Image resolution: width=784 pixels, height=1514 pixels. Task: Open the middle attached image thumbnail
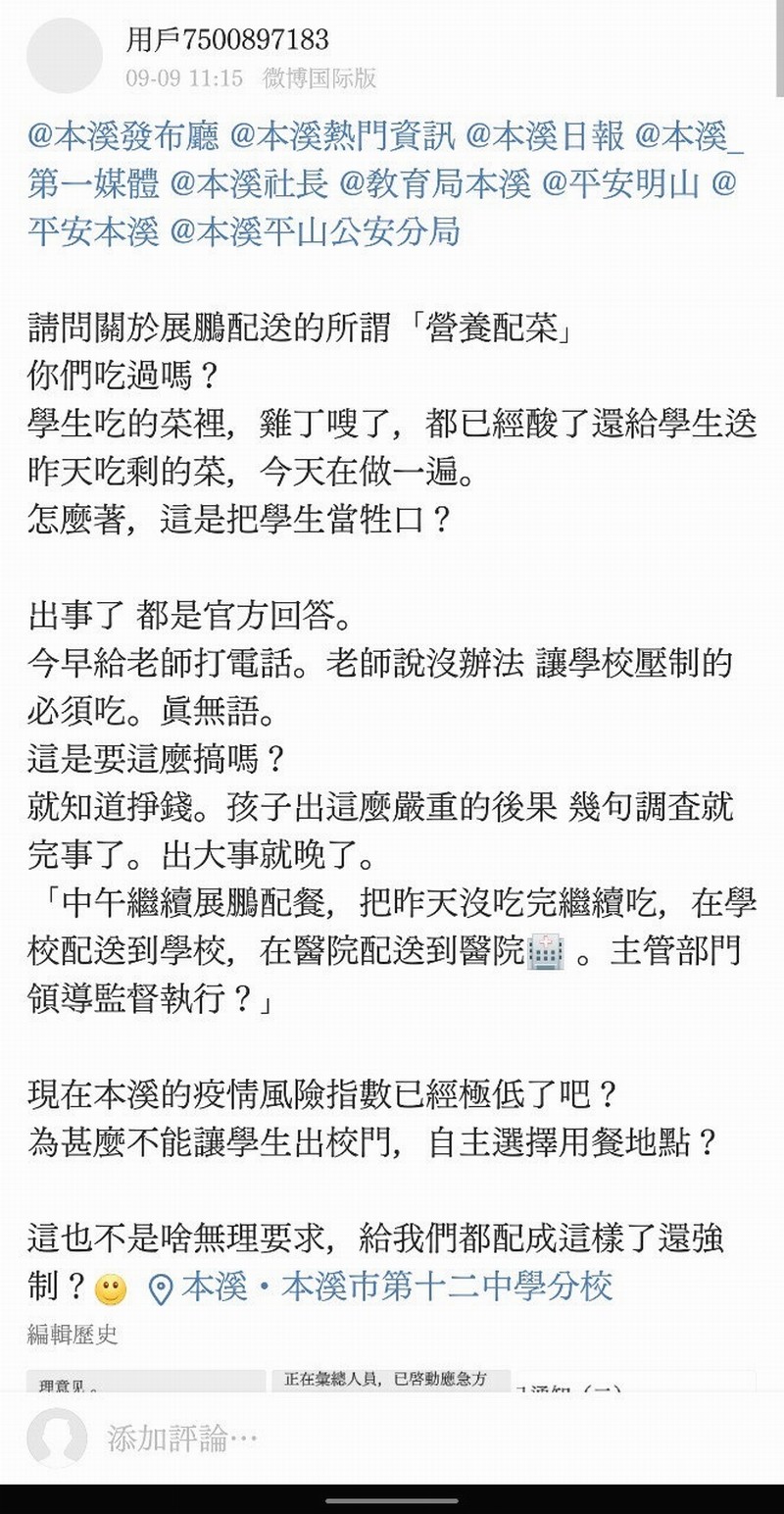click(391, 1381)
